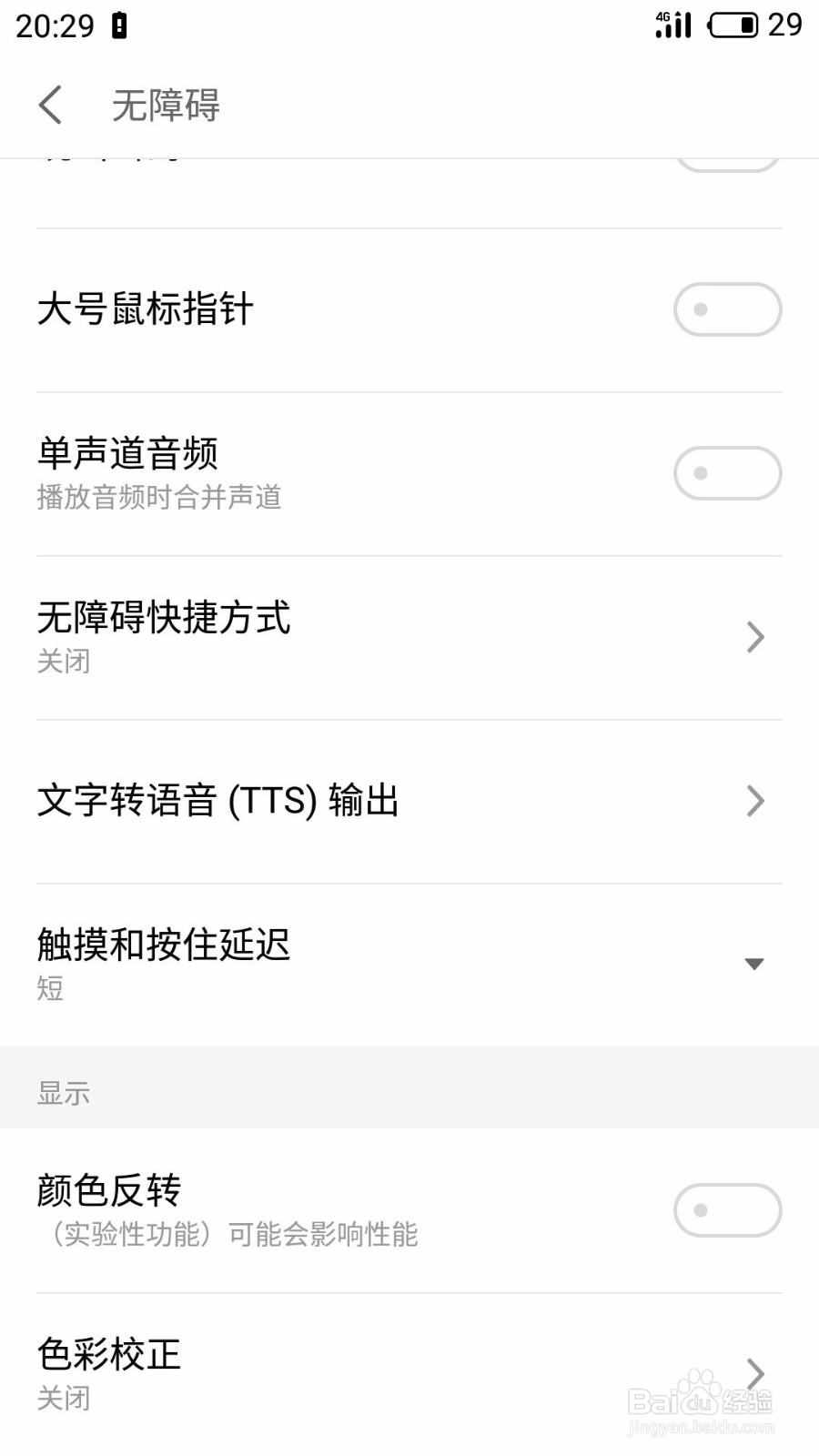Tap the chevron for 文字转语音 (TTS) 输出

(x=753, y=801)
